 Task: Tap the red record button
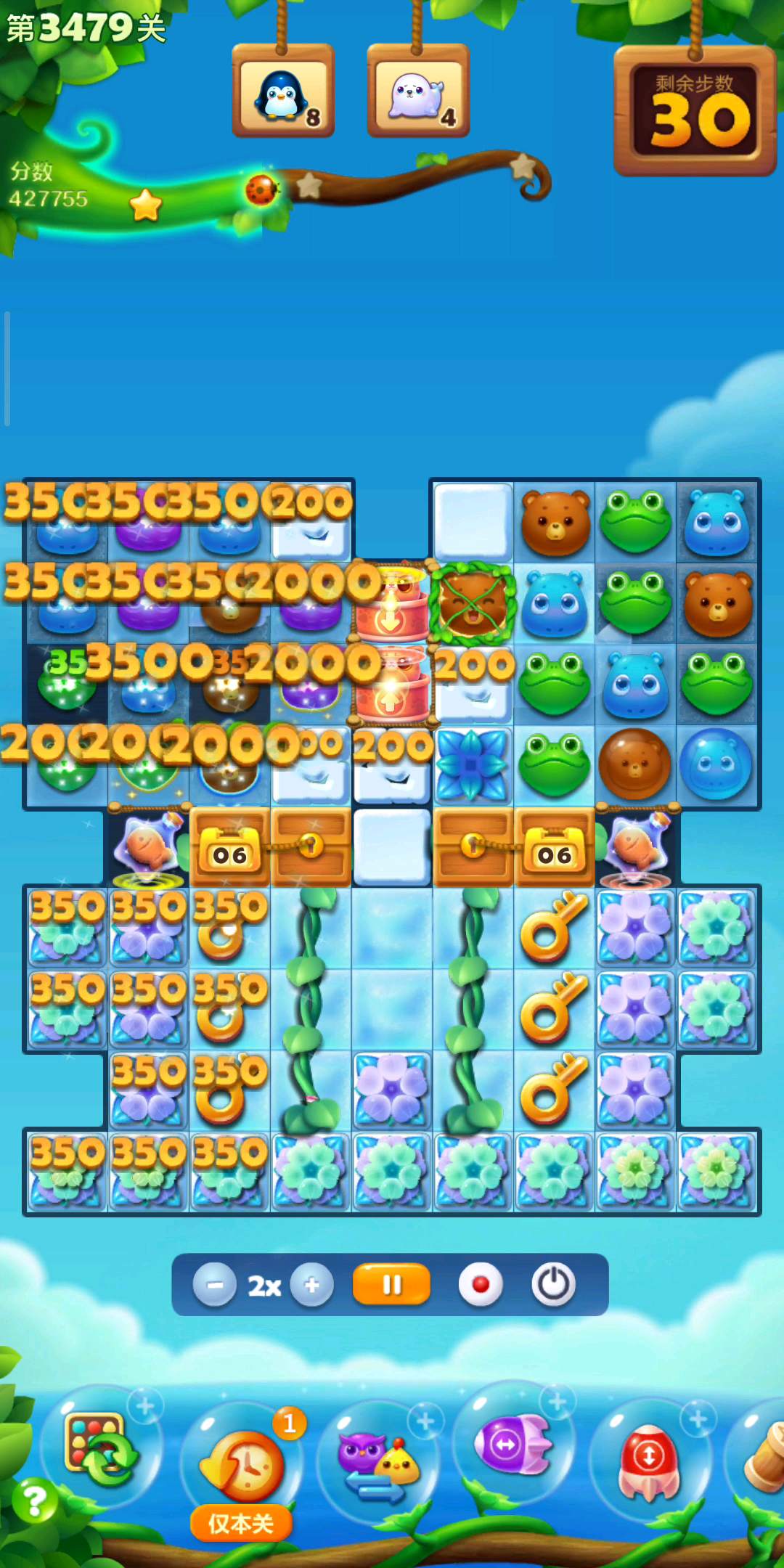pos(480,1285)
